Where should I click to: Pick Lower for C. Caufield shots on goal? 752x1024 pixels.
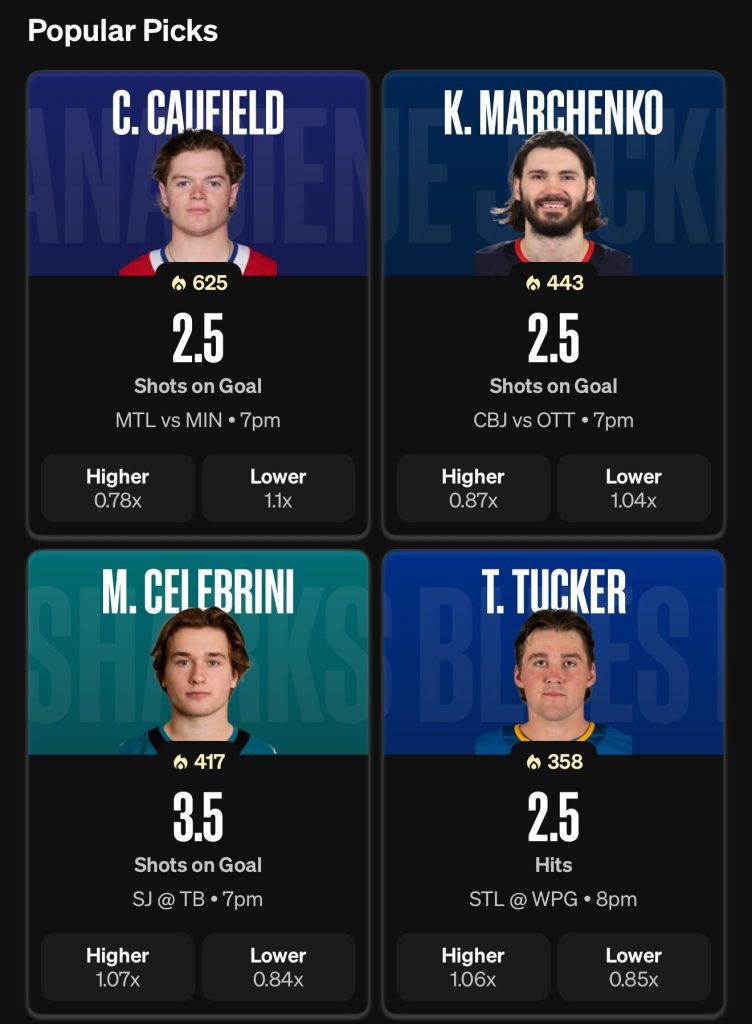(x=278, y=488)
